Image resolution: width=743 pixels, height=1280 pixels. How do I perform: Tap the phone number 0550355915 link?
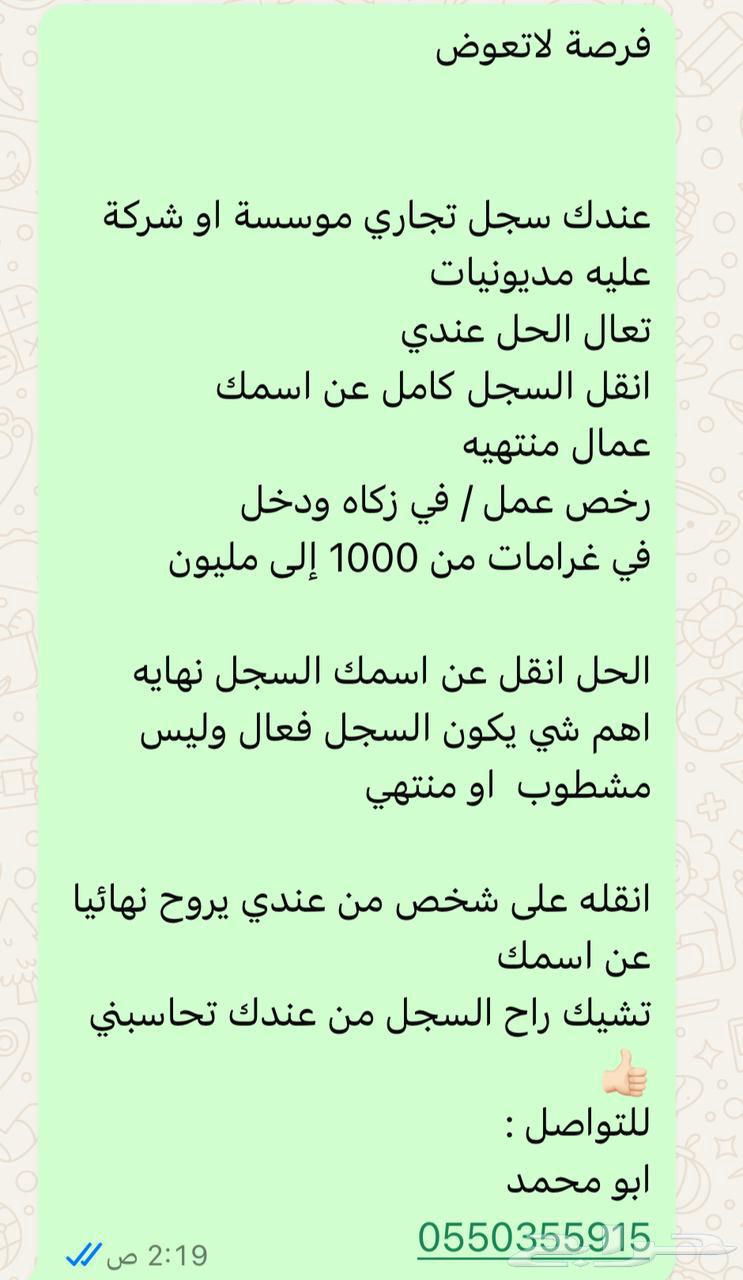tap(534, 1237)
